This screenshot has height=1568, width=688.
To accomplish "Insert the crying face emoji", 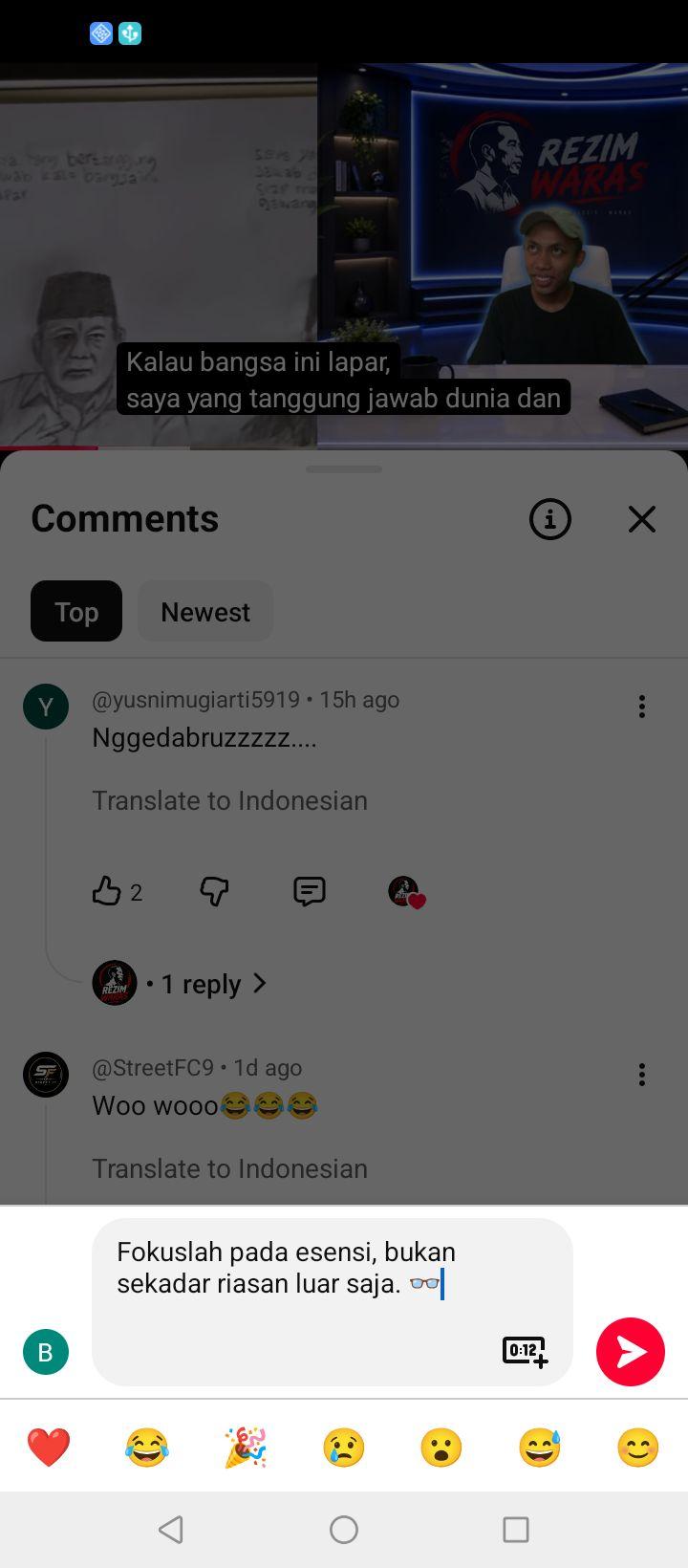I will [x=344, y=1448].
